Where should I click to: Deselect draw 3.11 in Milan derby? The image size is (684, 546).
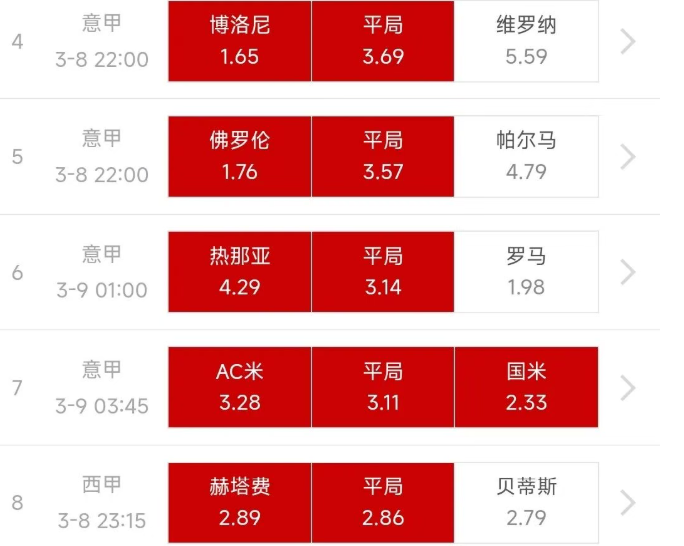(x=383, y=387)
